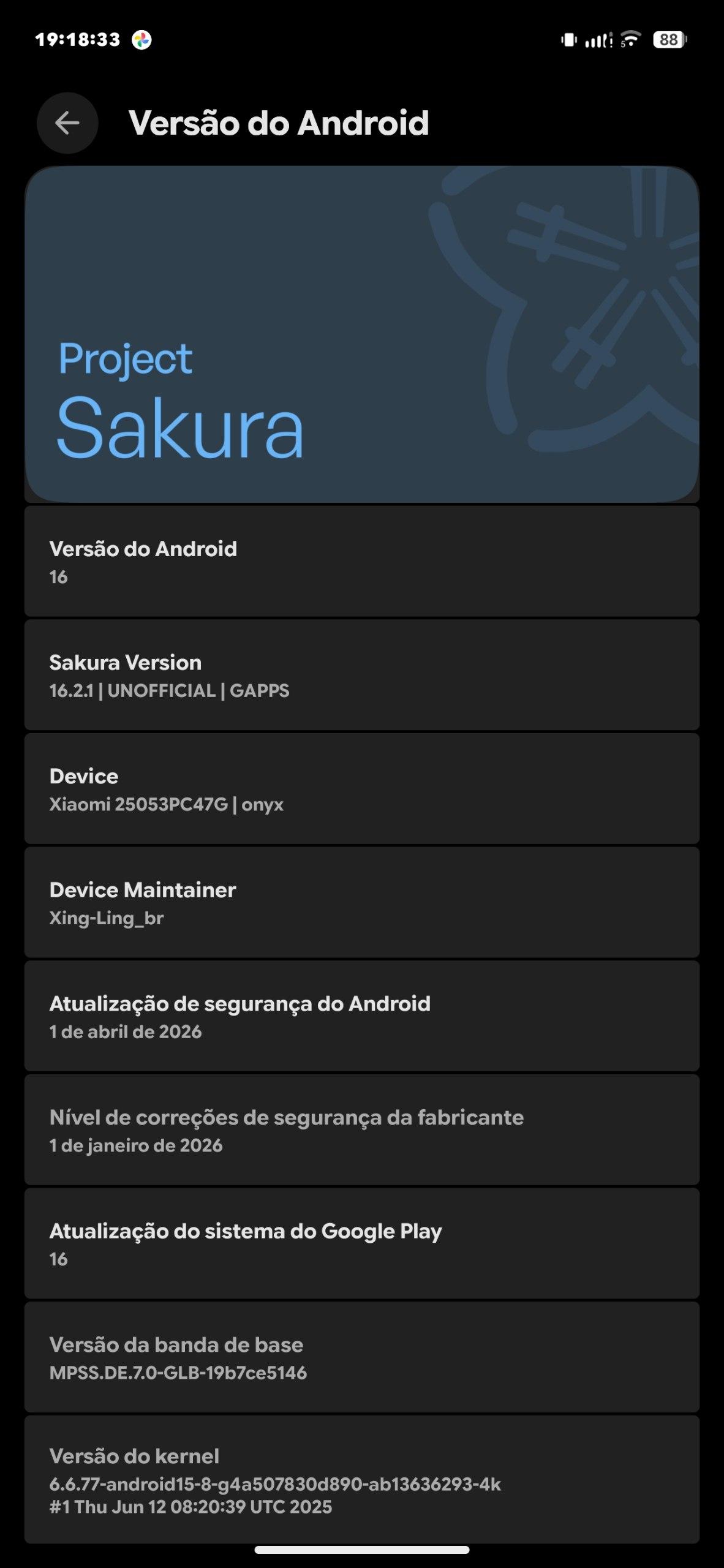
Task: Open the Sakura Version row
Action: click(x=361, y=675)
